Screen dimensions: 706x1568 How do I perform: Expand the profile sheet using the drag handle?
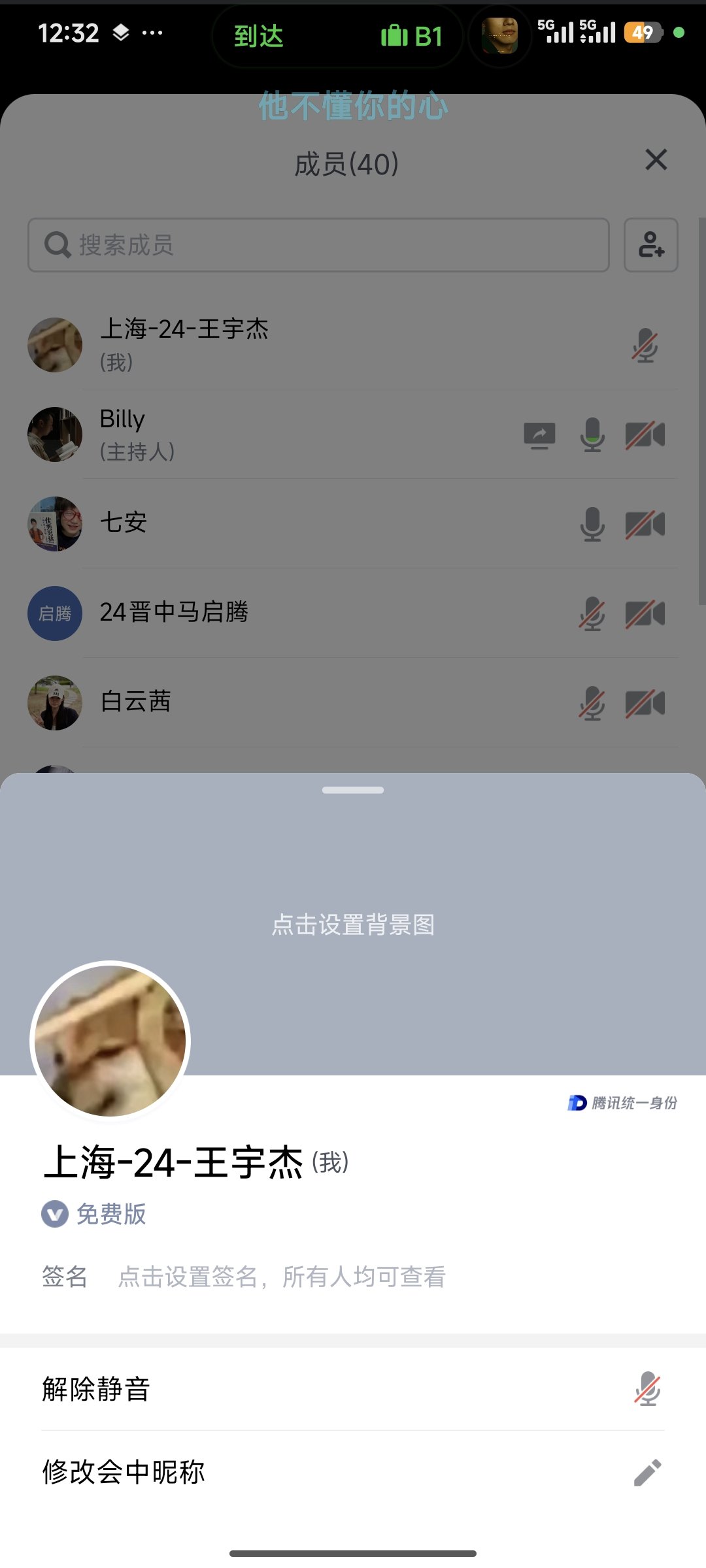click(353, 790)
